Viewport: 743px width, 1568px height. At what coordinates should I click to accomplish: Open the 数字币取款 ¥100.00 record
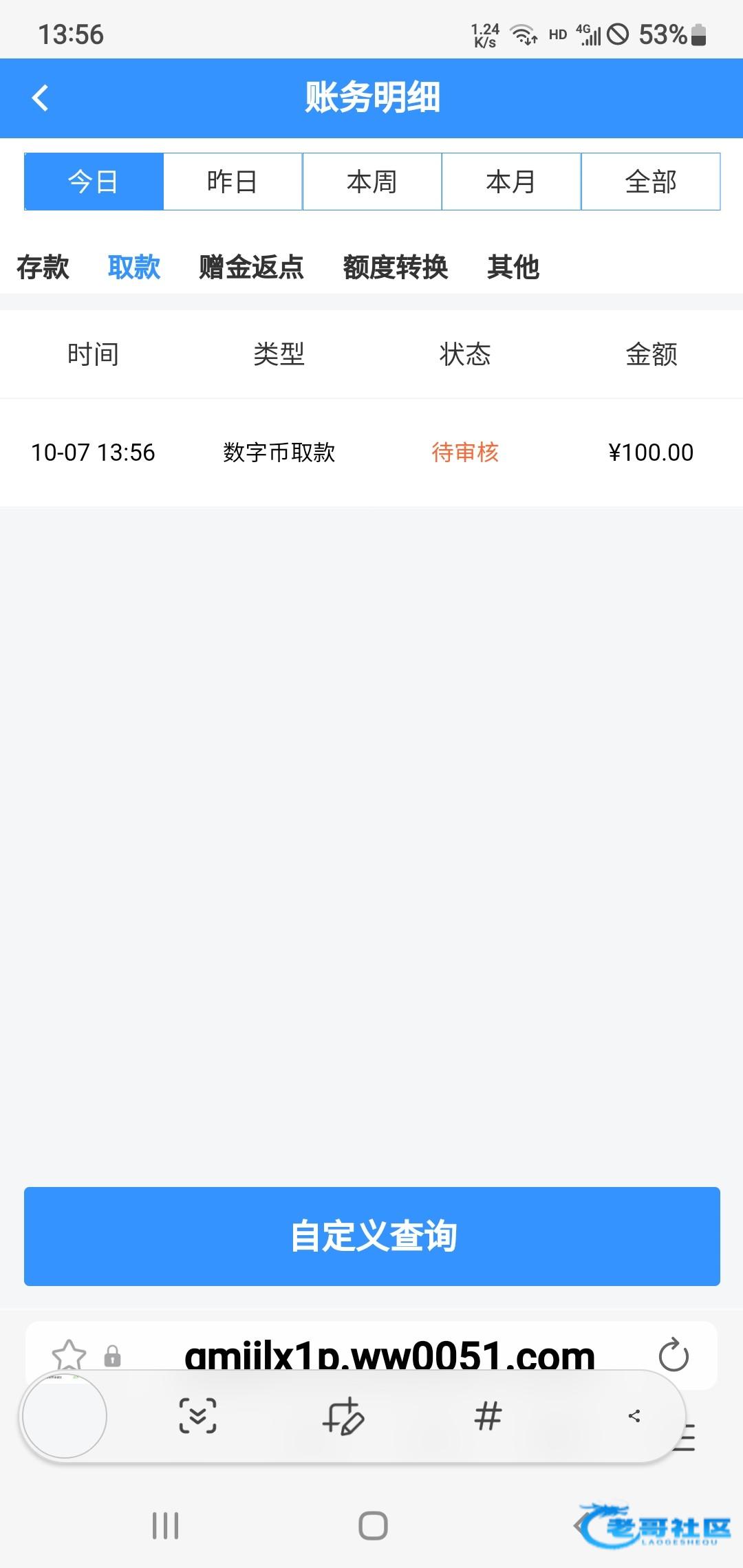point(371,453)
